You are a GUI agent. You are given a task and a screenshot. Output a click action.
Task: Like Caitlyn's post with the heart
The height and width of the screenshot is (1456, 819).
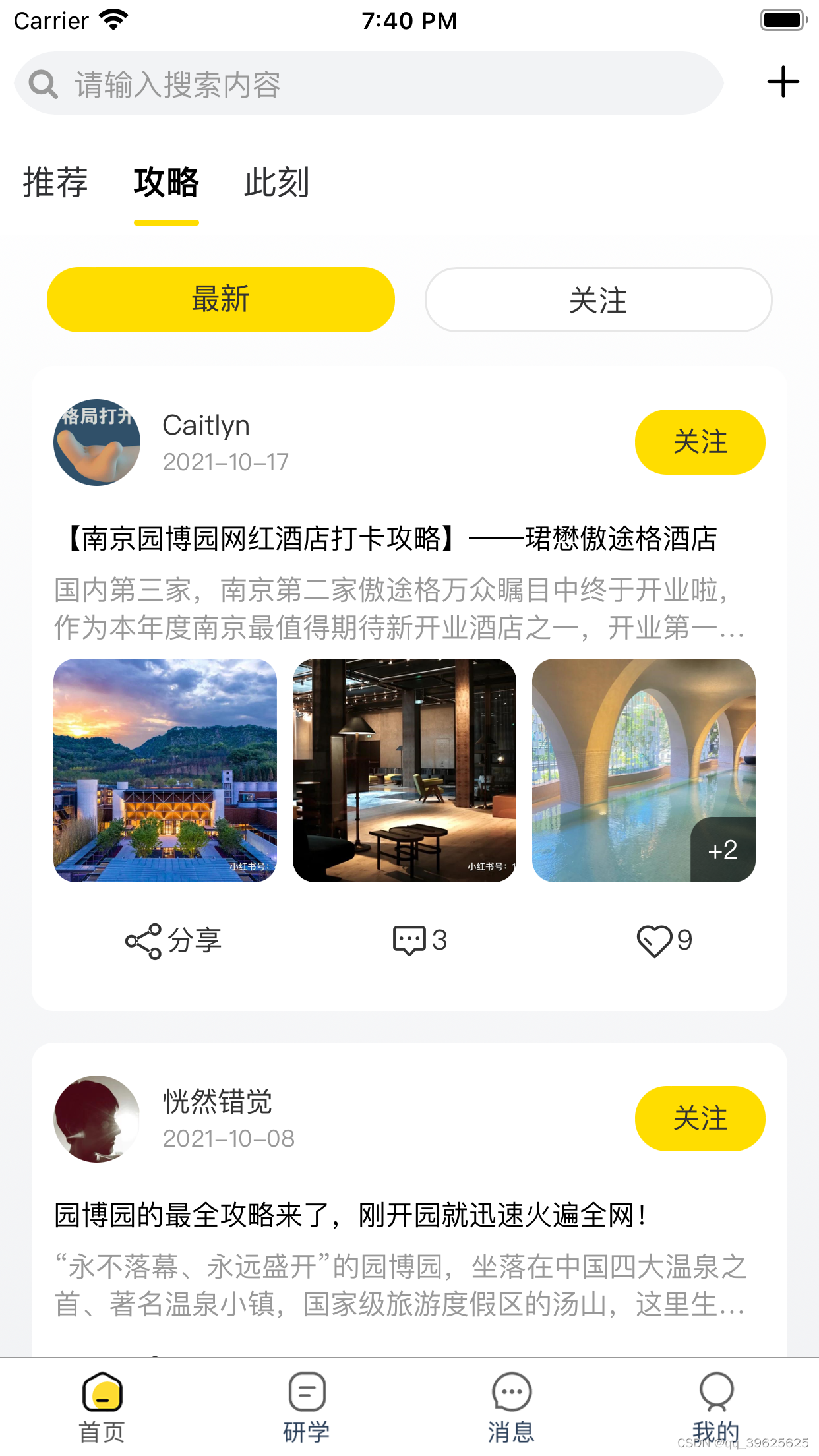tap(664, 940)
